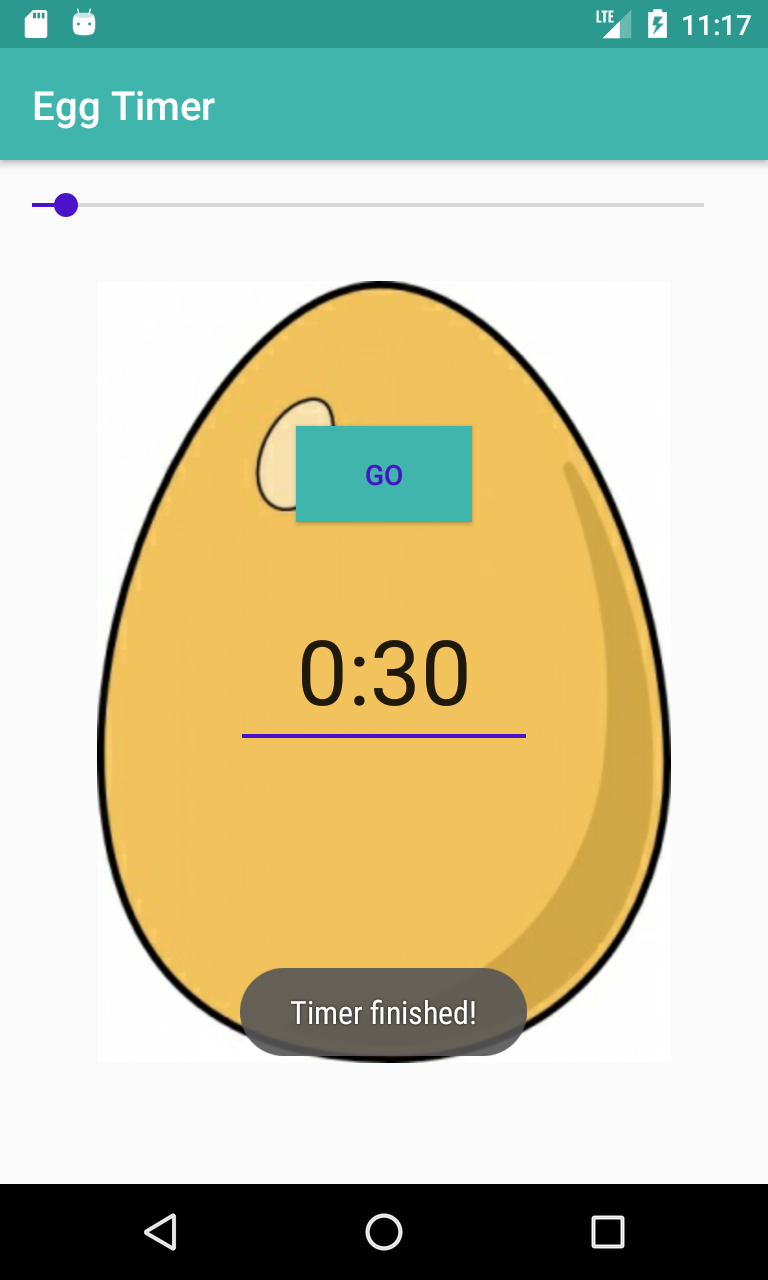Return to the home screen
768x1280 pixels.
[384, 1232]
